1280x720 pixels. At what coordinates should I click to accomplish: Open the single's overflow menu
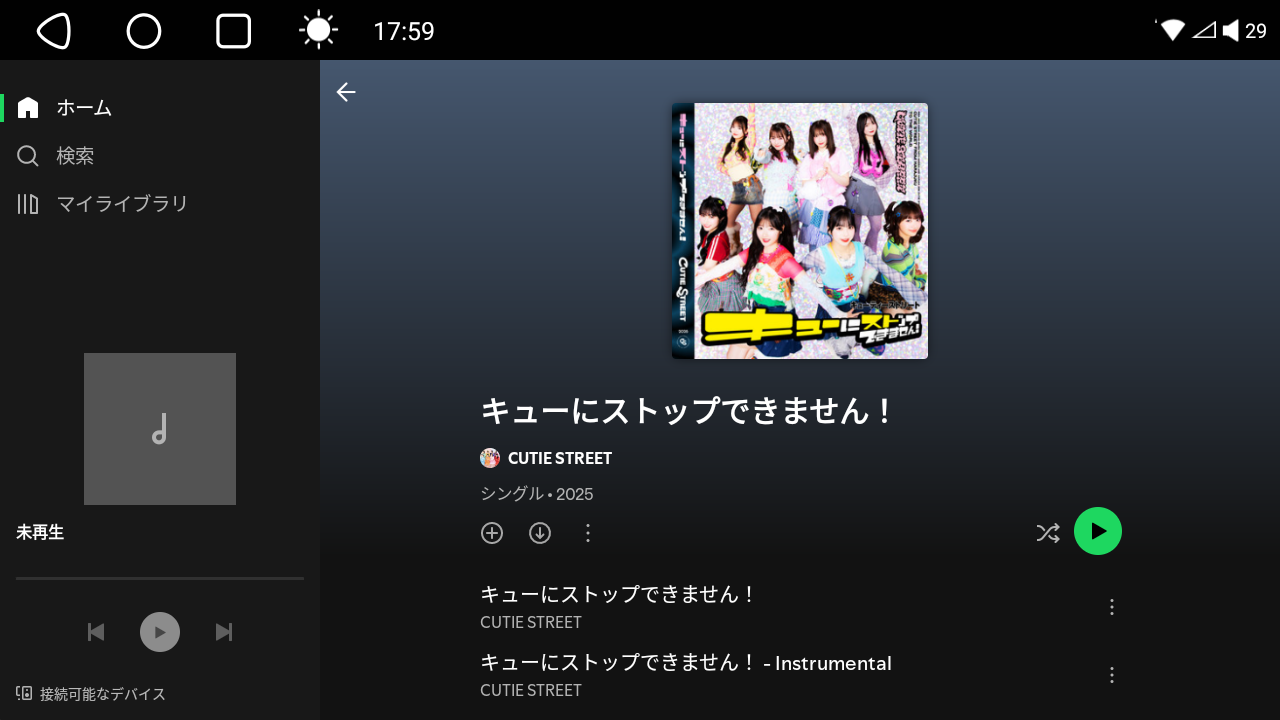(x=588, y=533)
